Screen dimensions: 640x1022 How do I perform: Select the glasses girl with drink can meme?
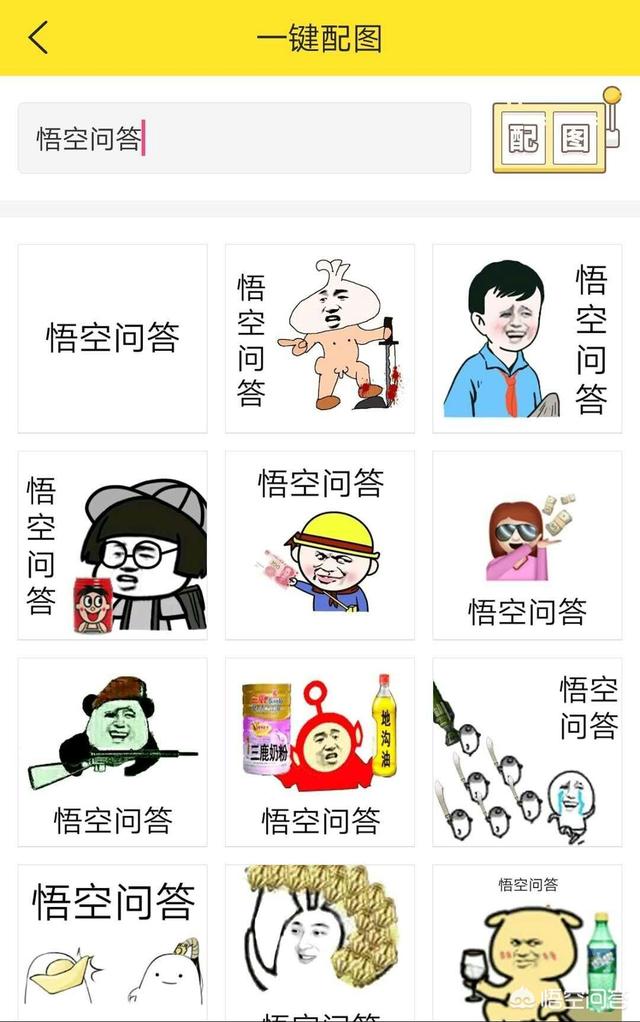pos(113,545)
